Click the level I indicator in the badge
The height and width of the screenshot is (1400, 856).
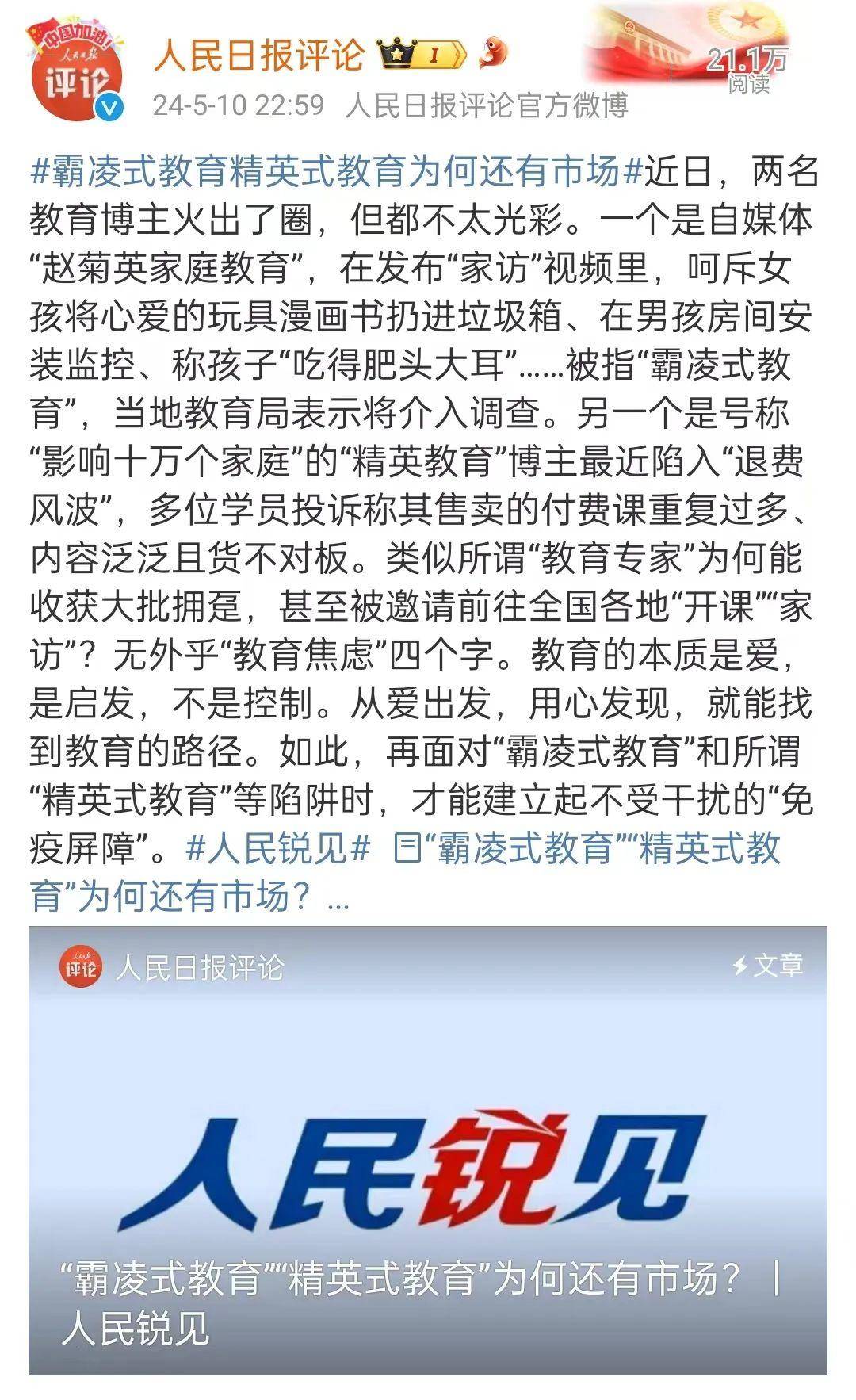click(434, 52)
